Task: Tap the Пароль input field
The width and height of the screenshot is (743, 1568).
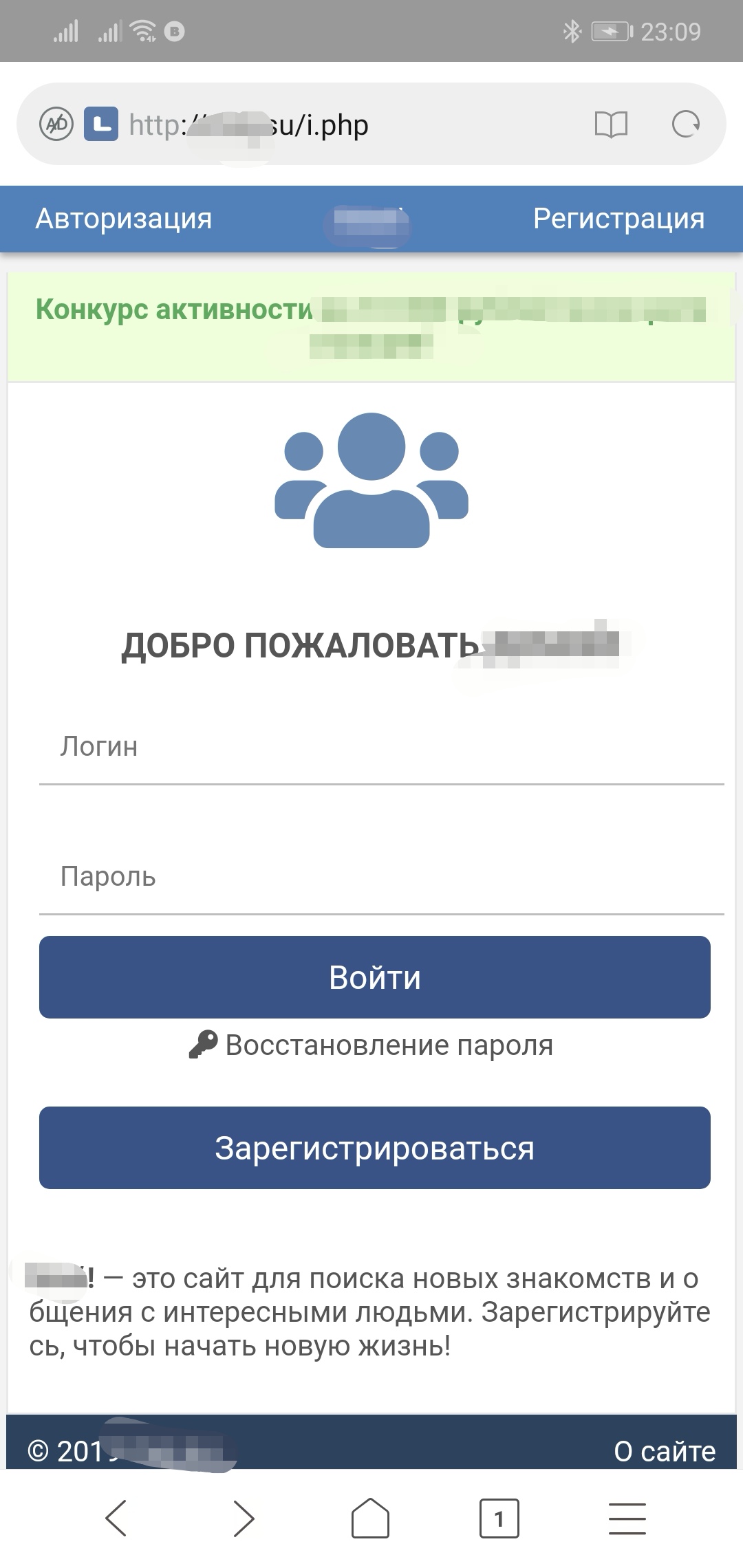Action: (381, 878)
